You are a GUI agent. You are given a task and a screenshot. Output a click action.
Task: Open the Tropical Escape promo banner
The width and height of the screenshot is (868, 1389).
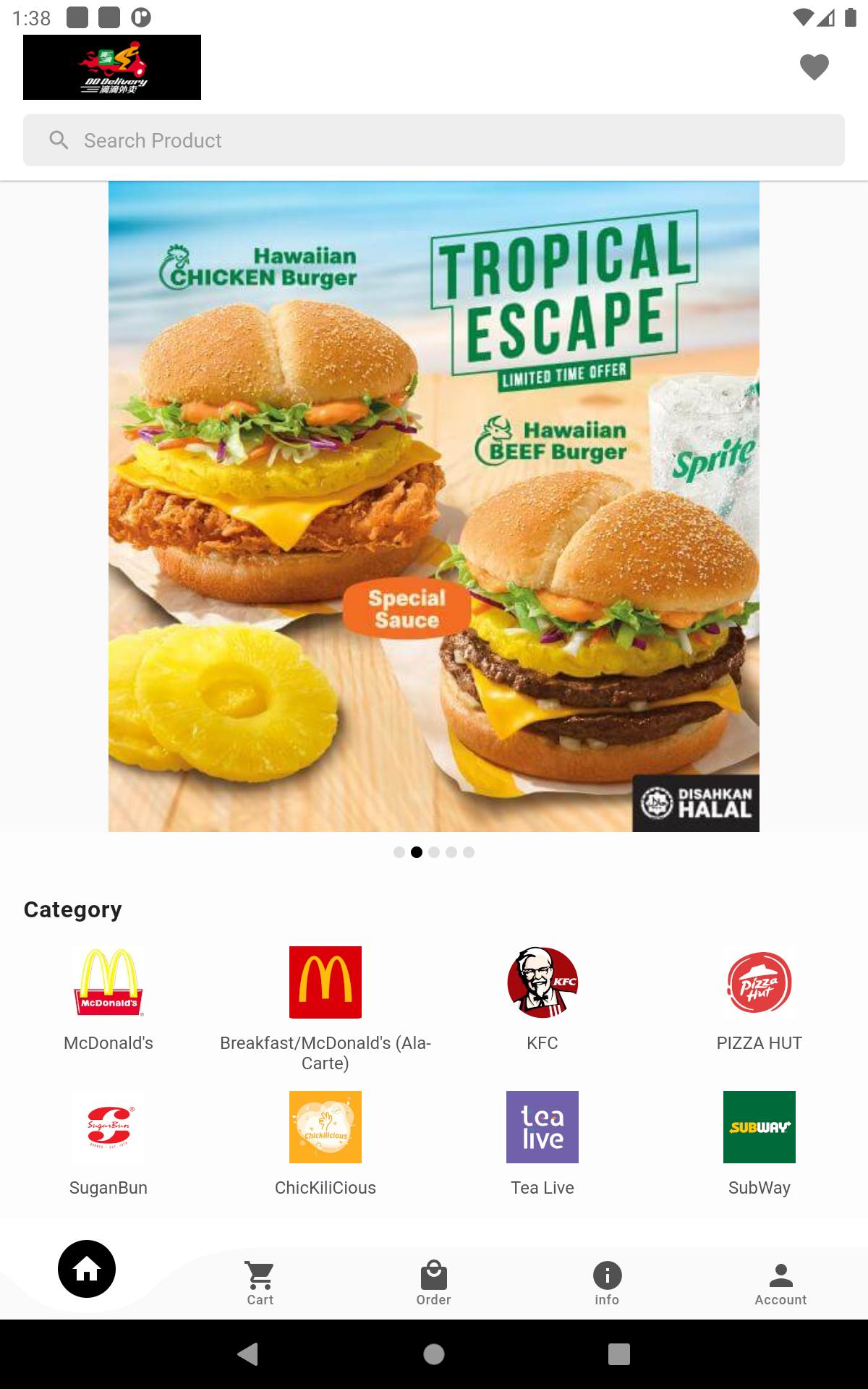[x=434, y=506]
